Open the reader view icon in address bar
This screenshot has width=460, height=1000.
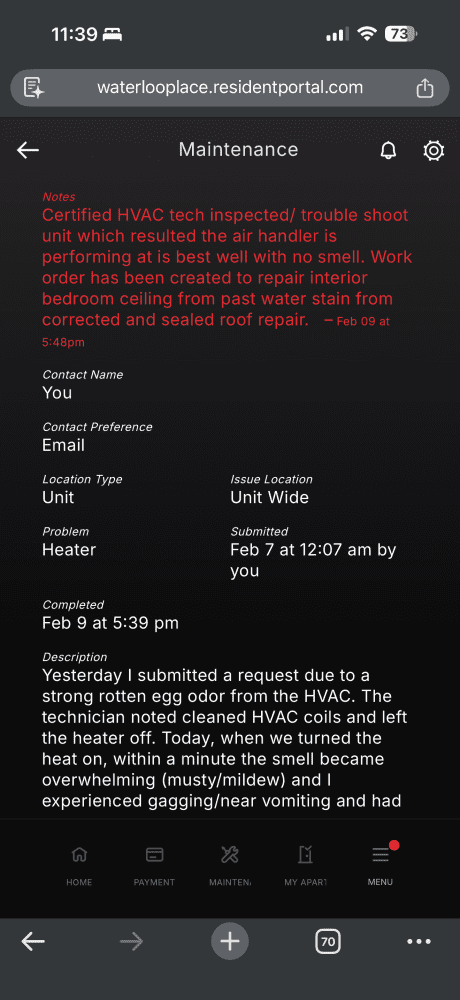(x=34, y=87)
